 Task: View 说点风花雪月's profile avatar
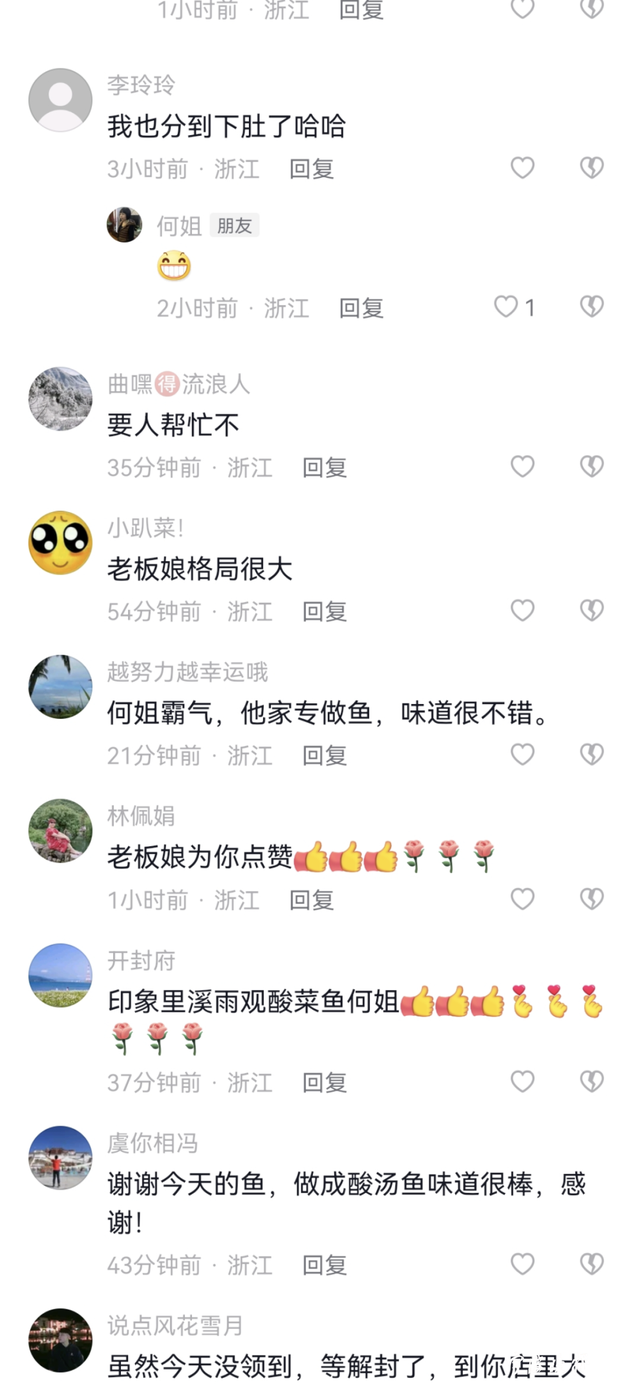[x=60, y=1340]
